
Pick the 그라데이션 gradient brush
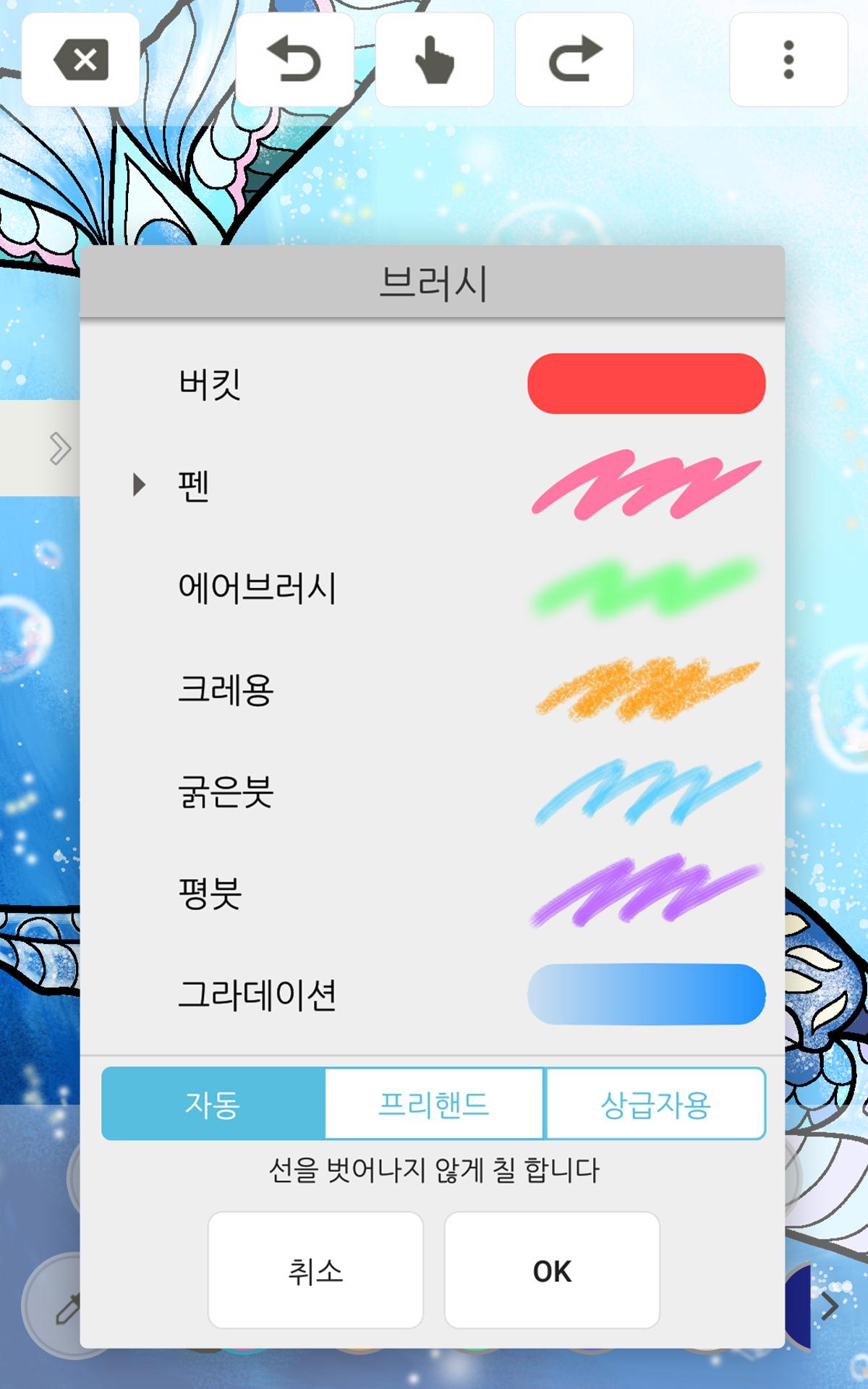coord(432,995)
